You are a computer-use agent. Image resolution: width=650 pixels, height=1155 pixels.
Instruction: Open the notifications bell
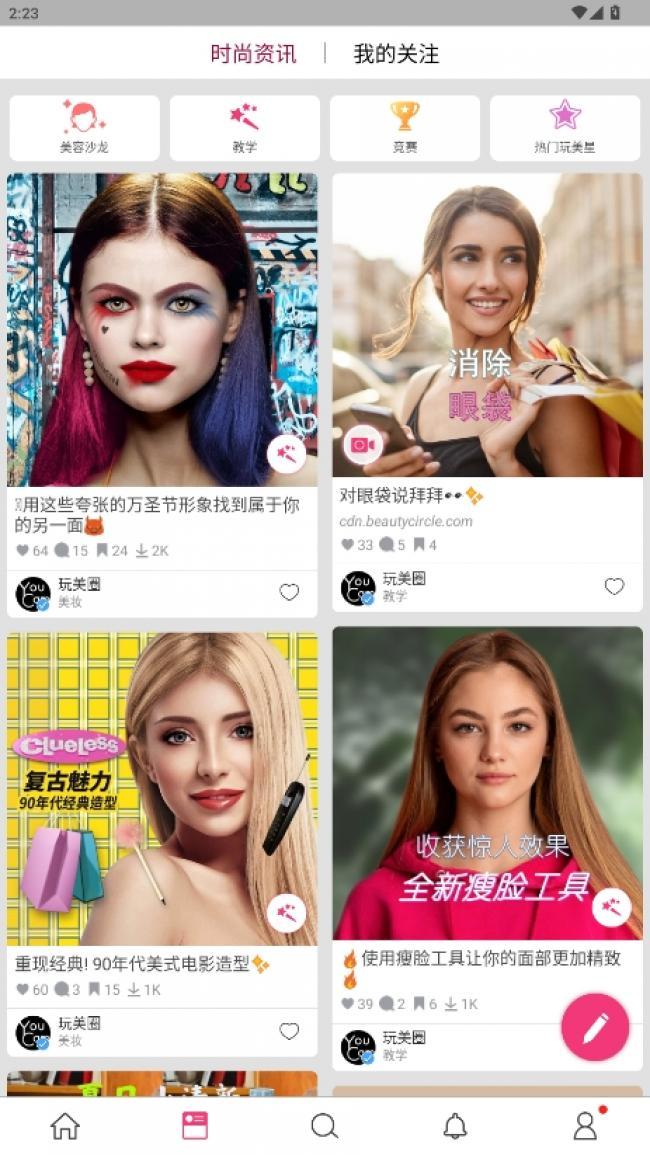click(455, 1126)
